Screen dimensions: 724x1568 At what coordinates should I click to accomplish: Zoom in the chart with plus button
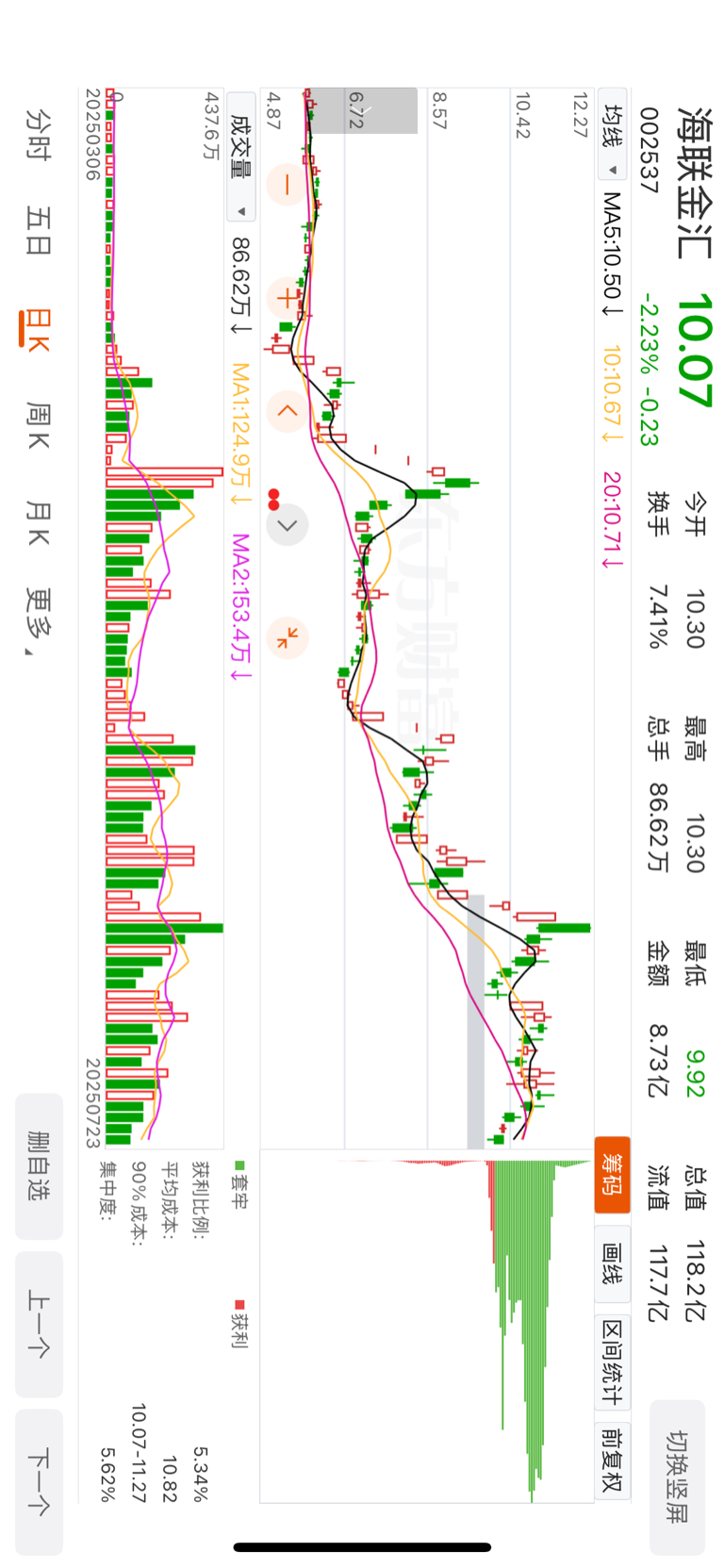point(287,299)
